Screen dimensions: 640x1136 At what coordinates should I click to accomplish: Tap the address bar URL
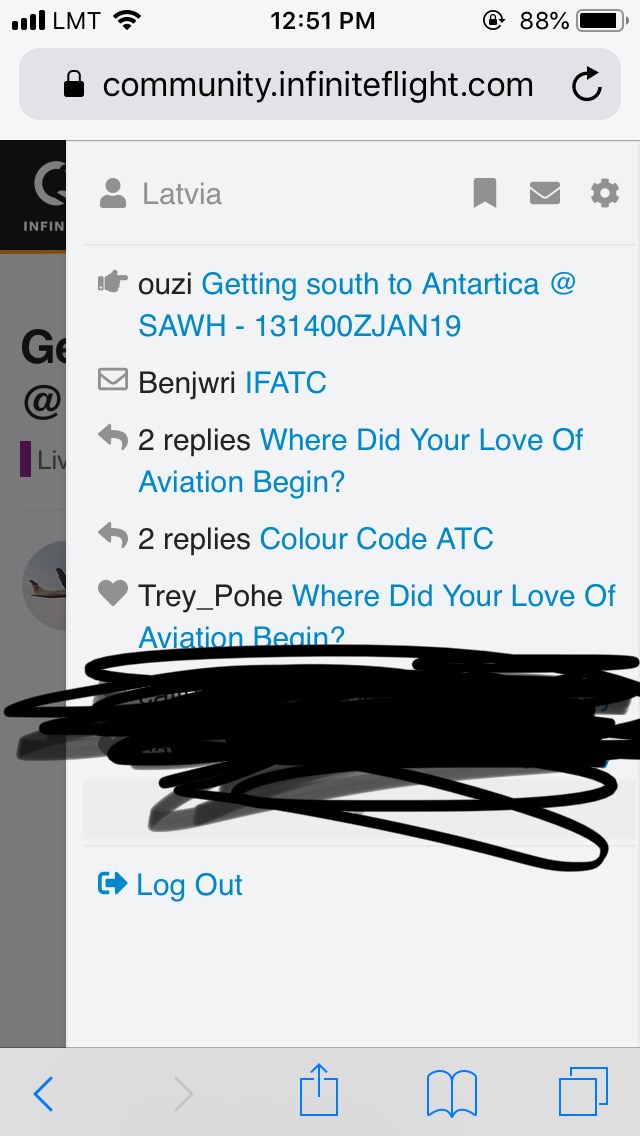318,86
